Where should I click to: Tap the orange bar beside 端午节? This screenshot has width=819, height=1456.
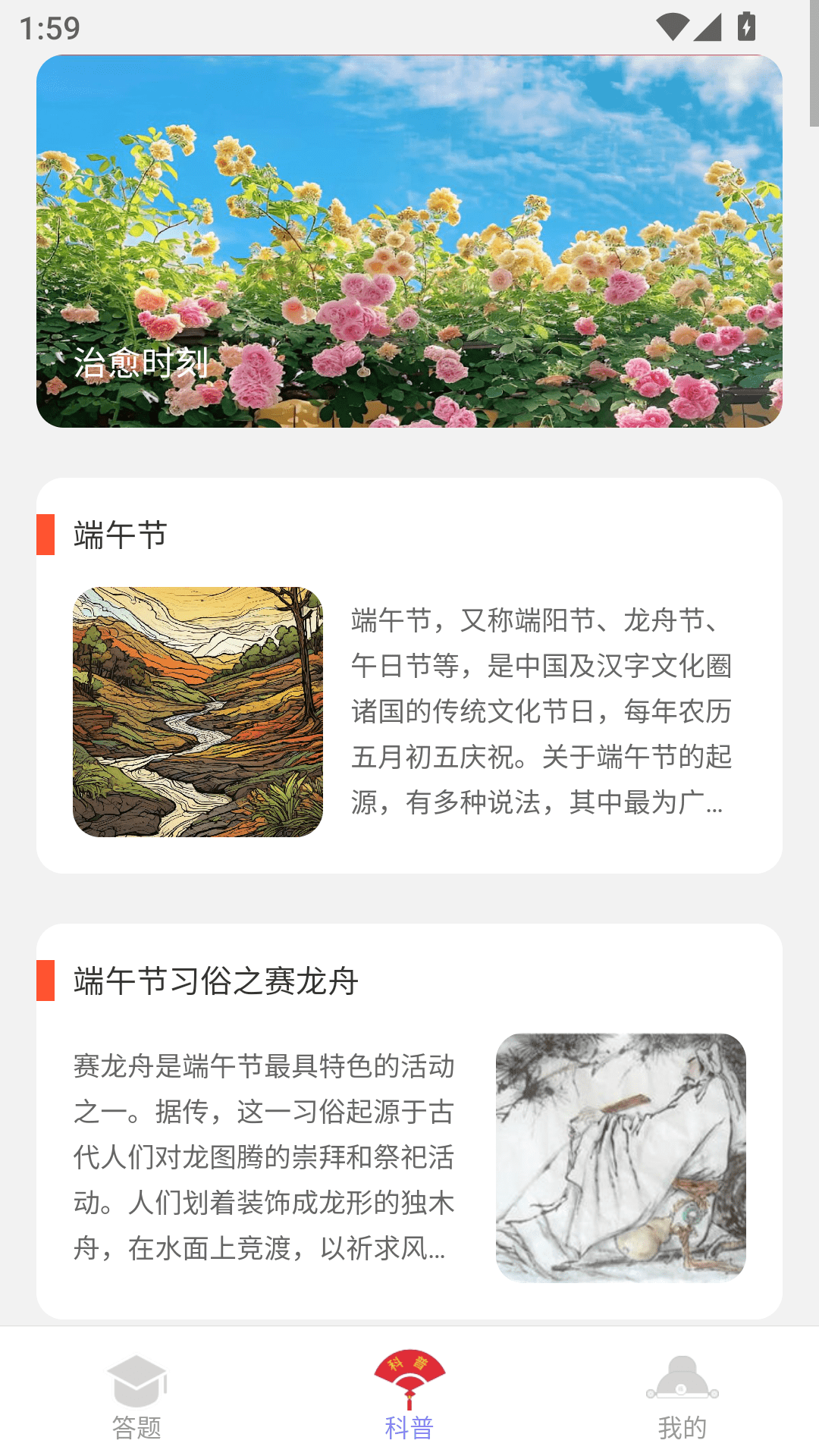[x=45, y=533]
